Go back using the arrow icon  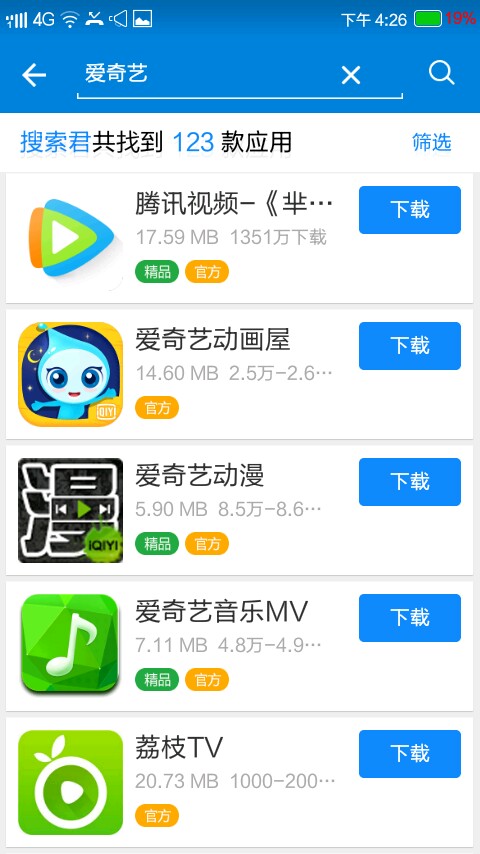click(34, 75)
